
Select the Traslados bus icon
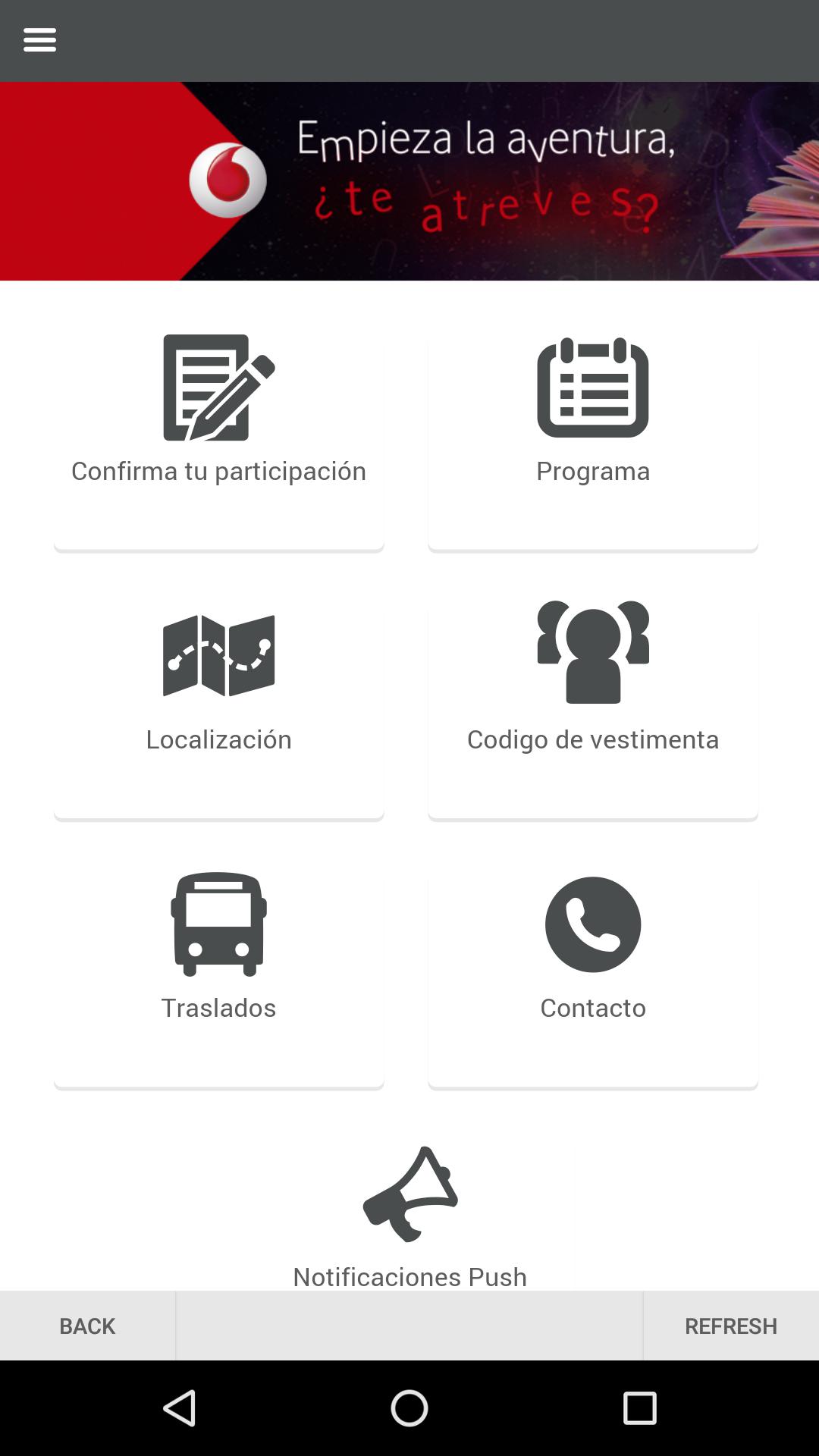point(219,924)
